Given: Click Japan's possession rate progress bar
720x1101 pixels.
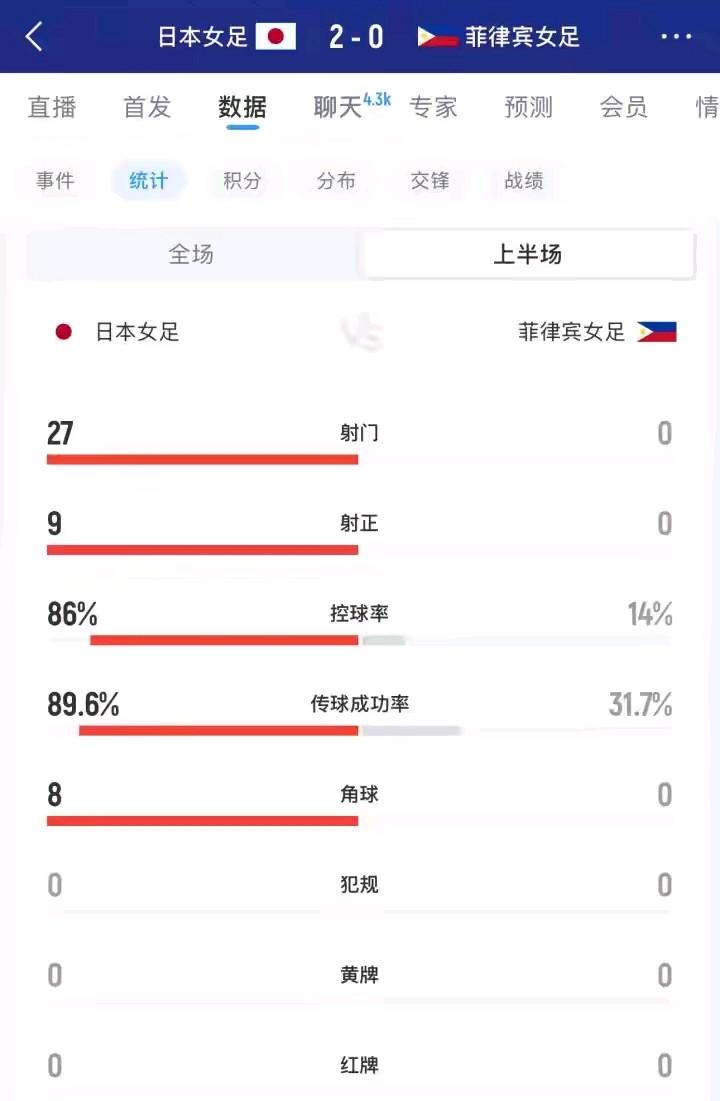Looking at the screenshot, I should coord(222,640).
